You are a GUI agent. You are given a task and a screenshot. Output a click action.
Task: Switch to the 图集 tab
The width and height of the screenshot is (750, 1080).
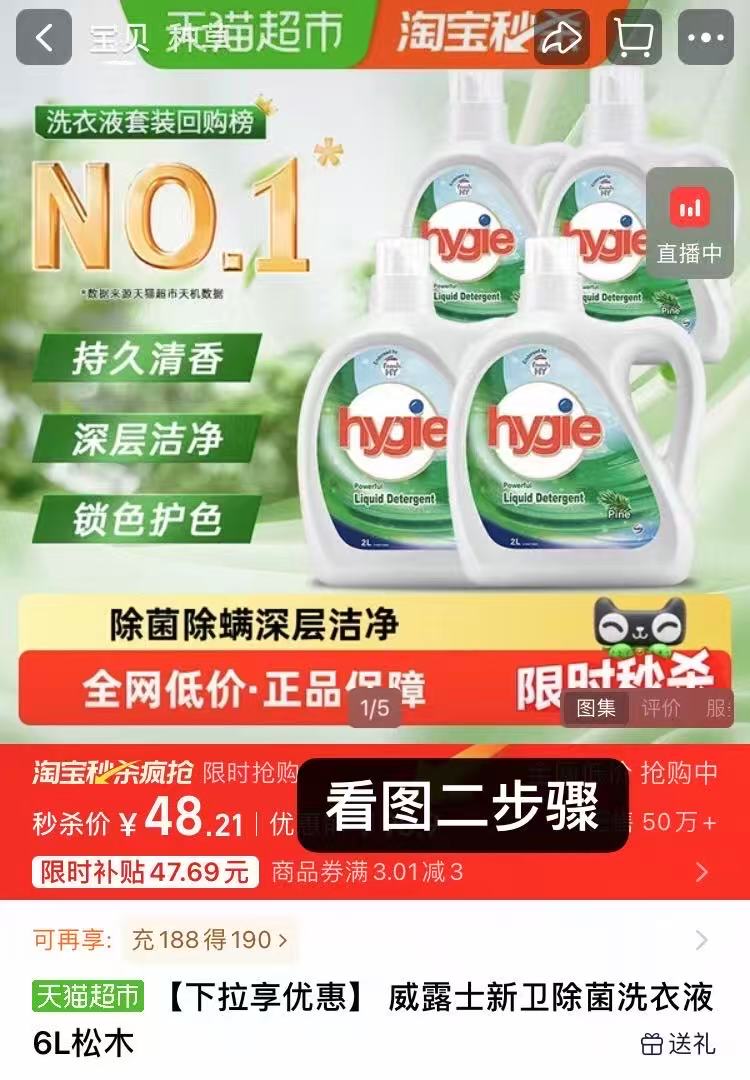[x=596, y=708]
